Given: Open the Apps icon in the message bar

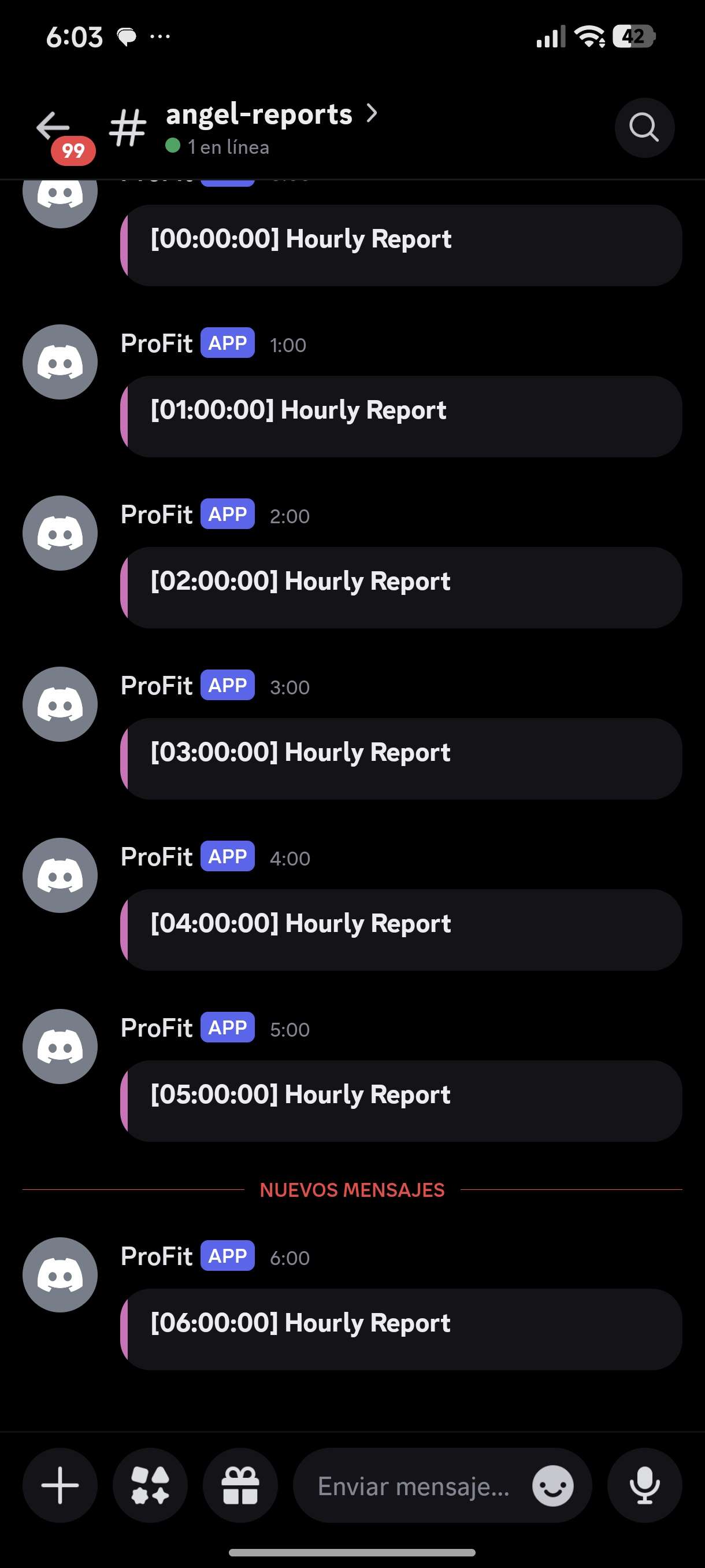Looking at the screenshot, I should point(150,1486).
